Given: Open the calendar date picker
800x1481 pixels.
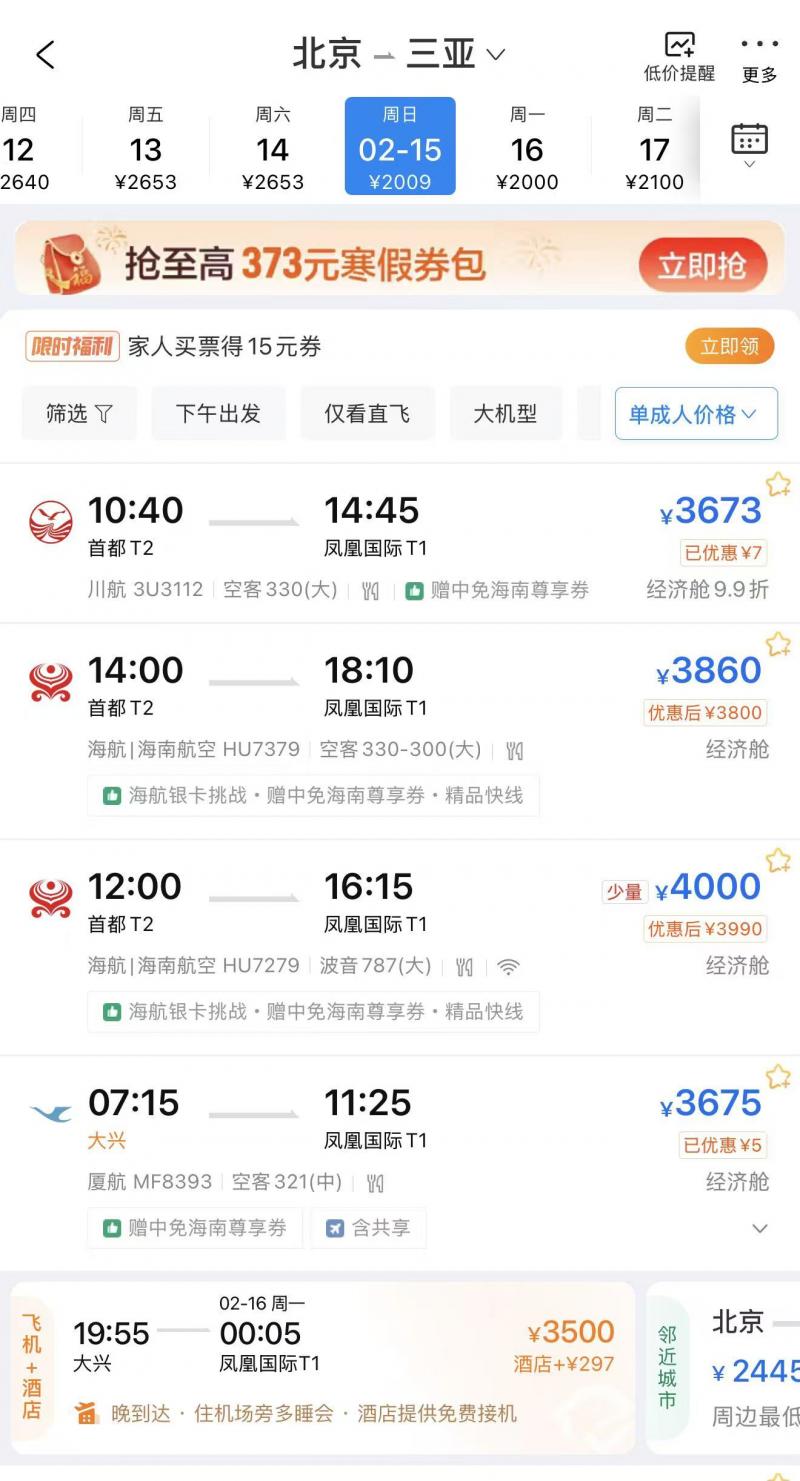Looking at the screenshot, I should point(749,144).
